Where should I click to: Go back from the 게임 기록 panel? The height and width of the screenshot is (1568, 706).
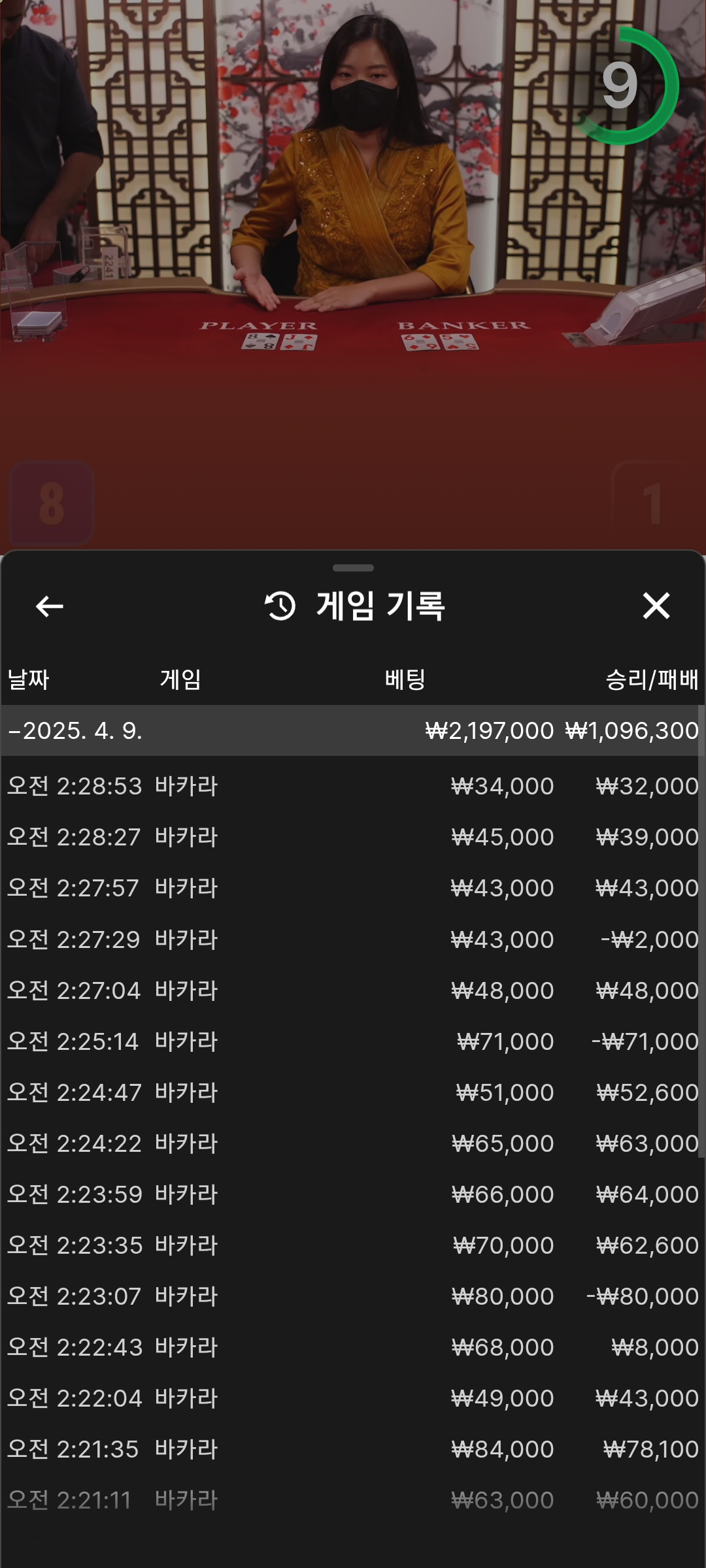(x=49, y=606)
